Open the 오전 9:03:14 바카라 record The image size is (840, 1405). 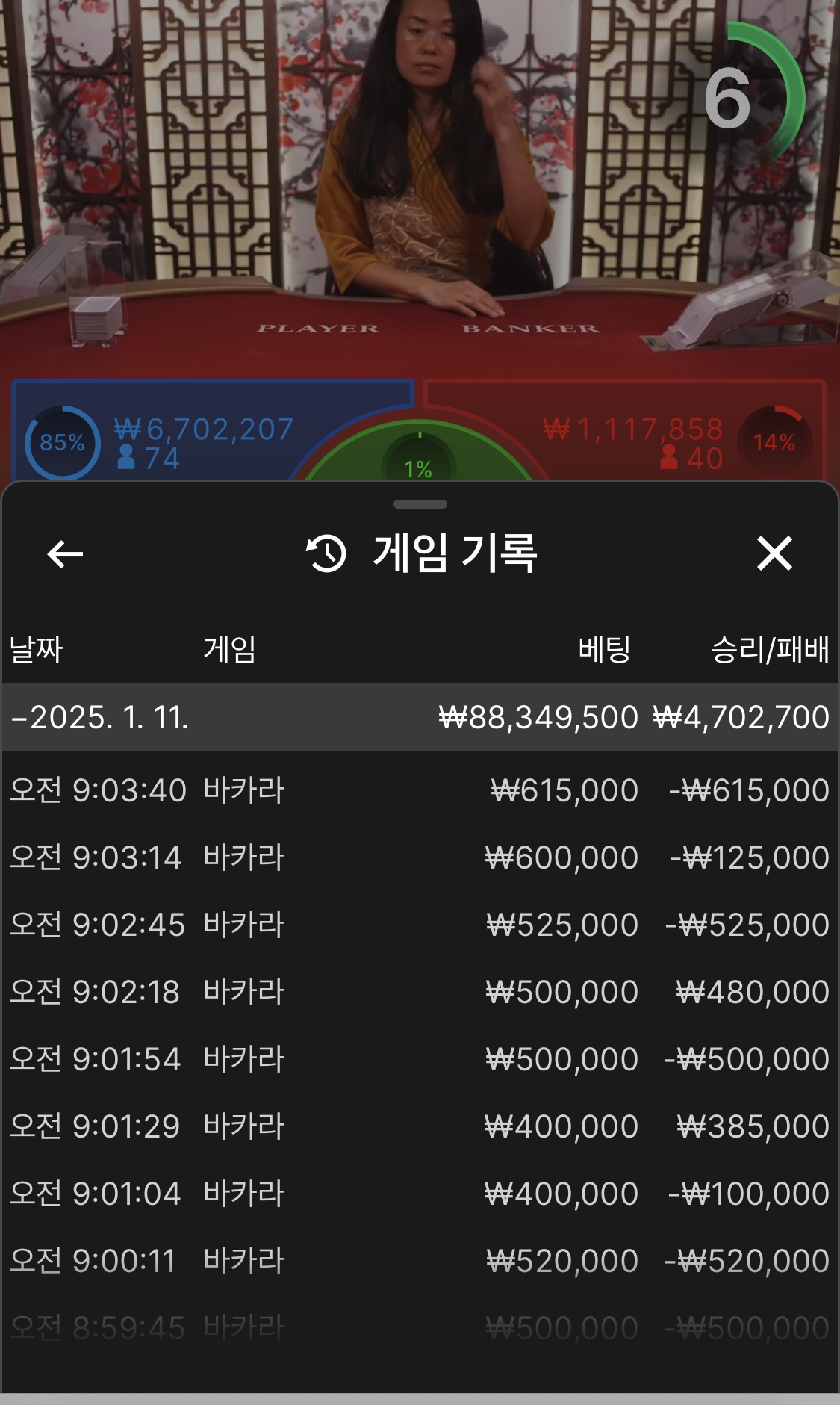pyautogui.click(x=420, y=857)
